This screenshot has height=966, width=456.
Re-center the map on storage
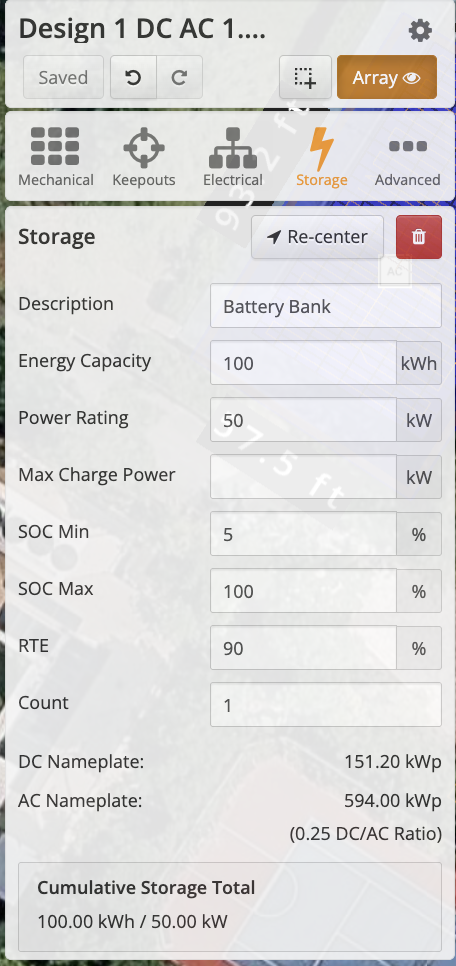click(x=317, y=237)
